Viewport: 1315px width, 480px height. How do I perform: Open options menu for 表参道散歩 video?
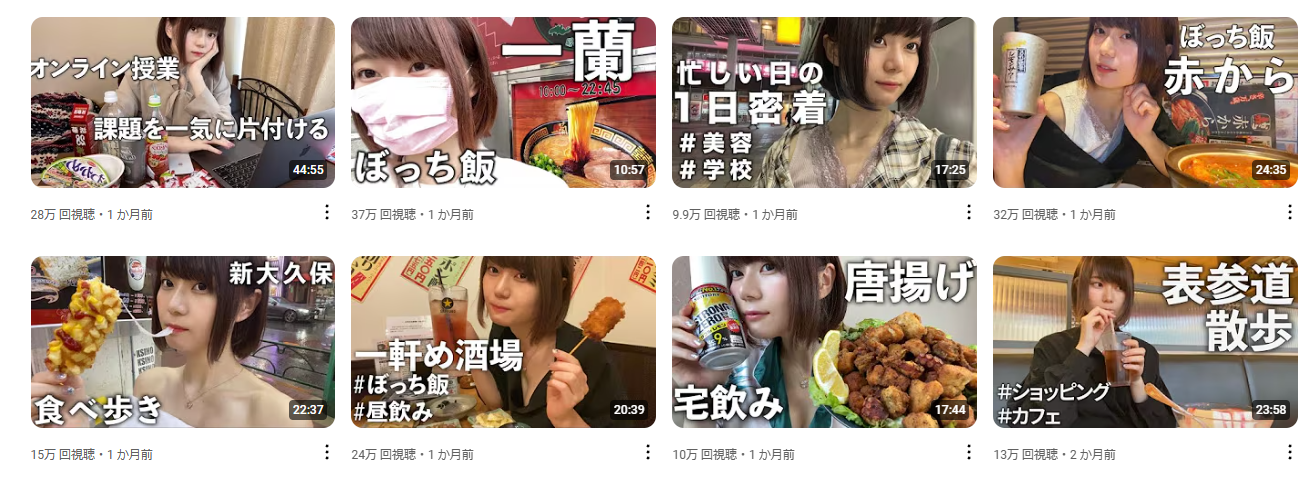click(x=1289, y=452)
